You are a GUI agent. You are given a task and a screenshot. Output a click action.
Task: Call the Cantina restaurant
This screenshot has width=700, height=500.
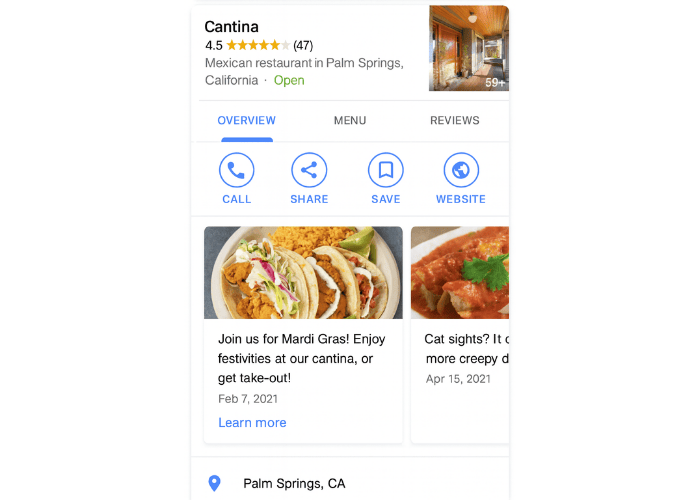237,178
